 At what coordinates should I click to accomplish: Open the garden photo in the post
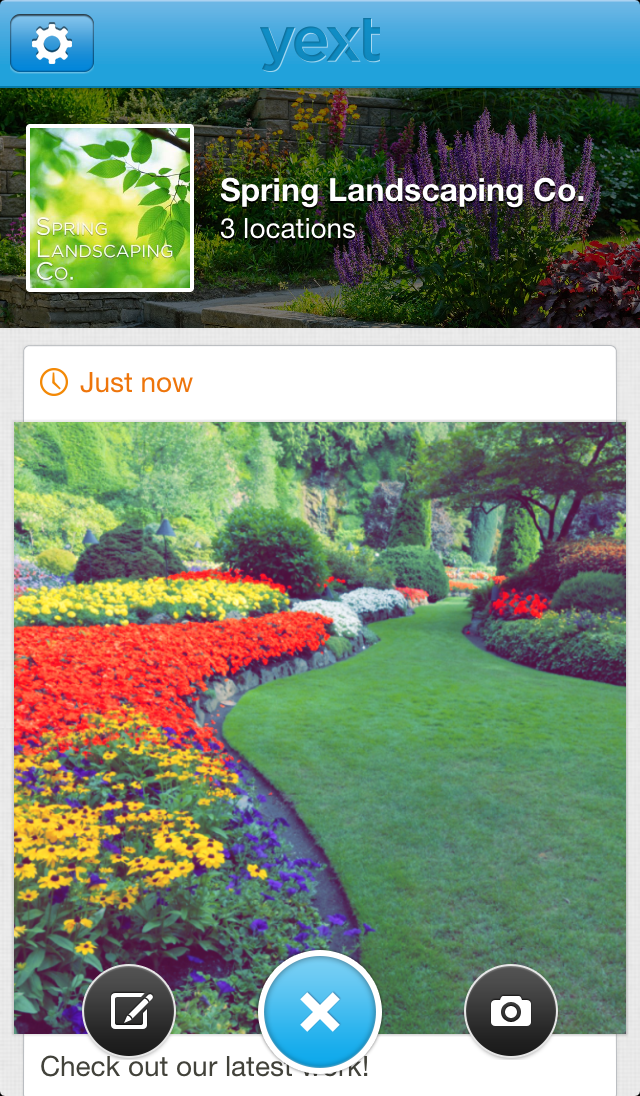point(320,700)
